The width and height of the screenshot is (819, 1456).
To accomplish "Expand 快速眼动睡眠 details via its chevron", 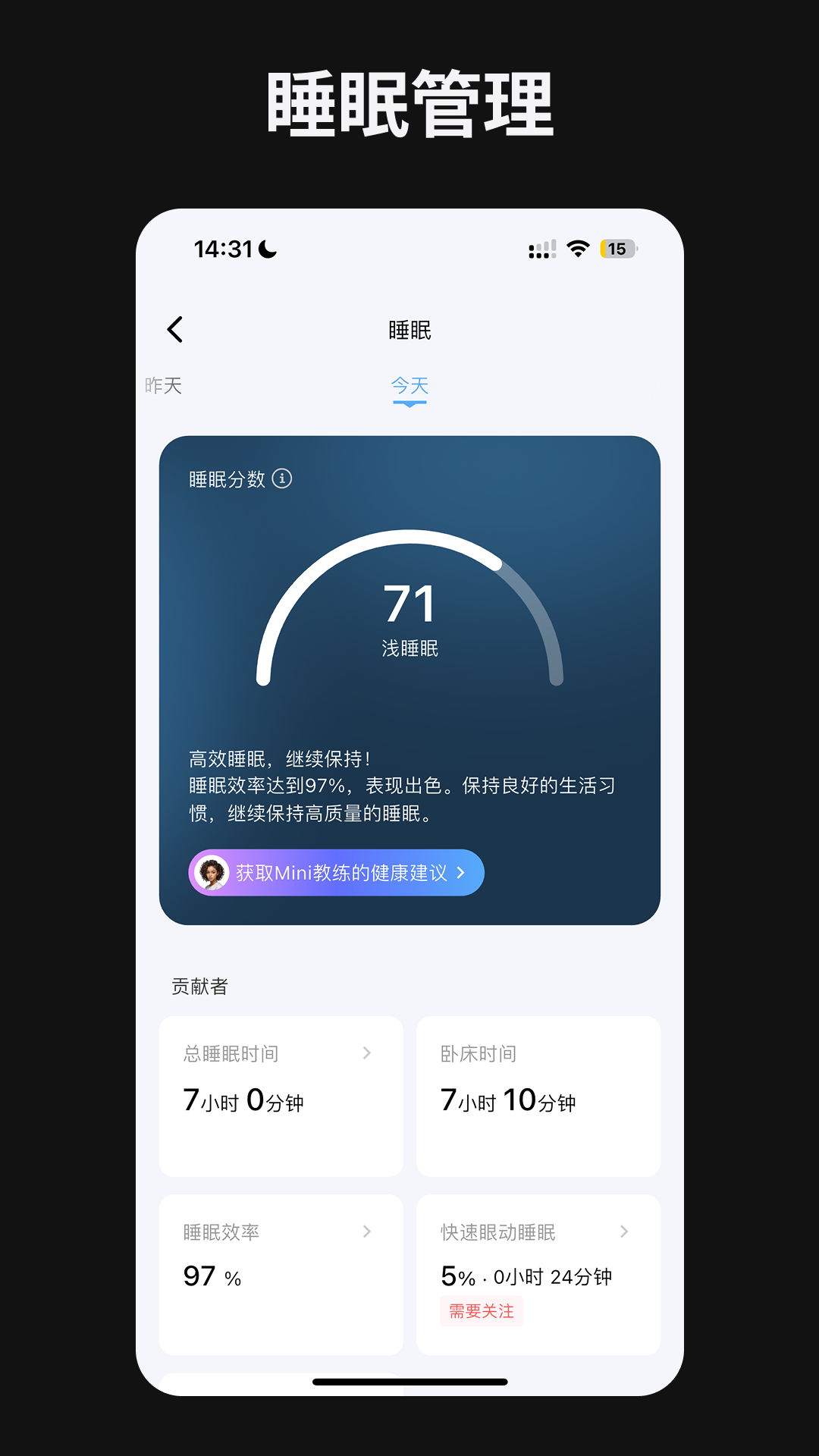I will [625, 1232].
